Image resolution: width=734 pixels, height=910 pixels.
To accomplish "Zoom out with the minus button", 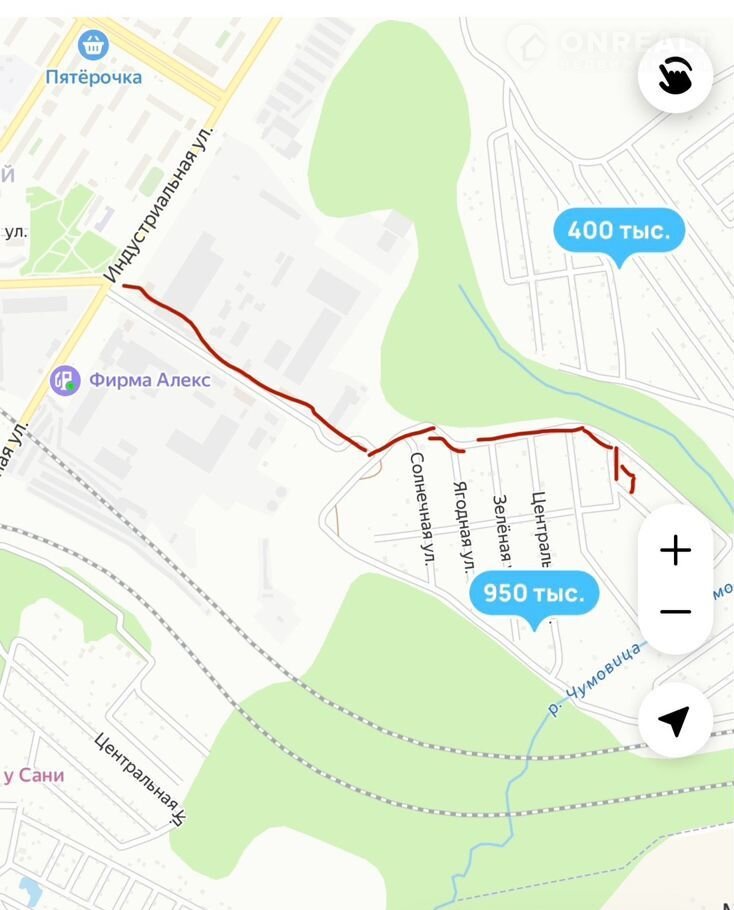I will (676, 612).
